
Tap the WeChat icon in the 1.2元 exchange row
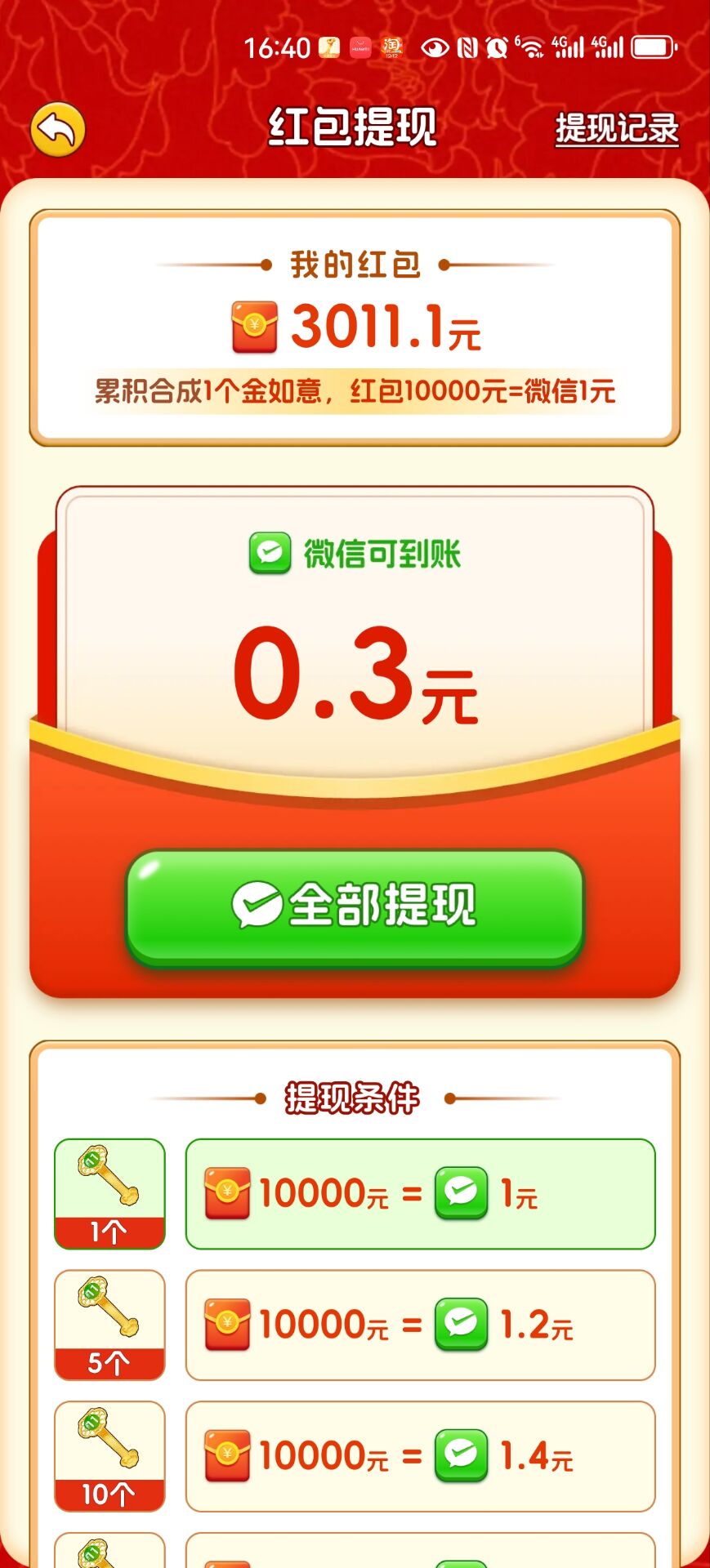coord(460,1325)
